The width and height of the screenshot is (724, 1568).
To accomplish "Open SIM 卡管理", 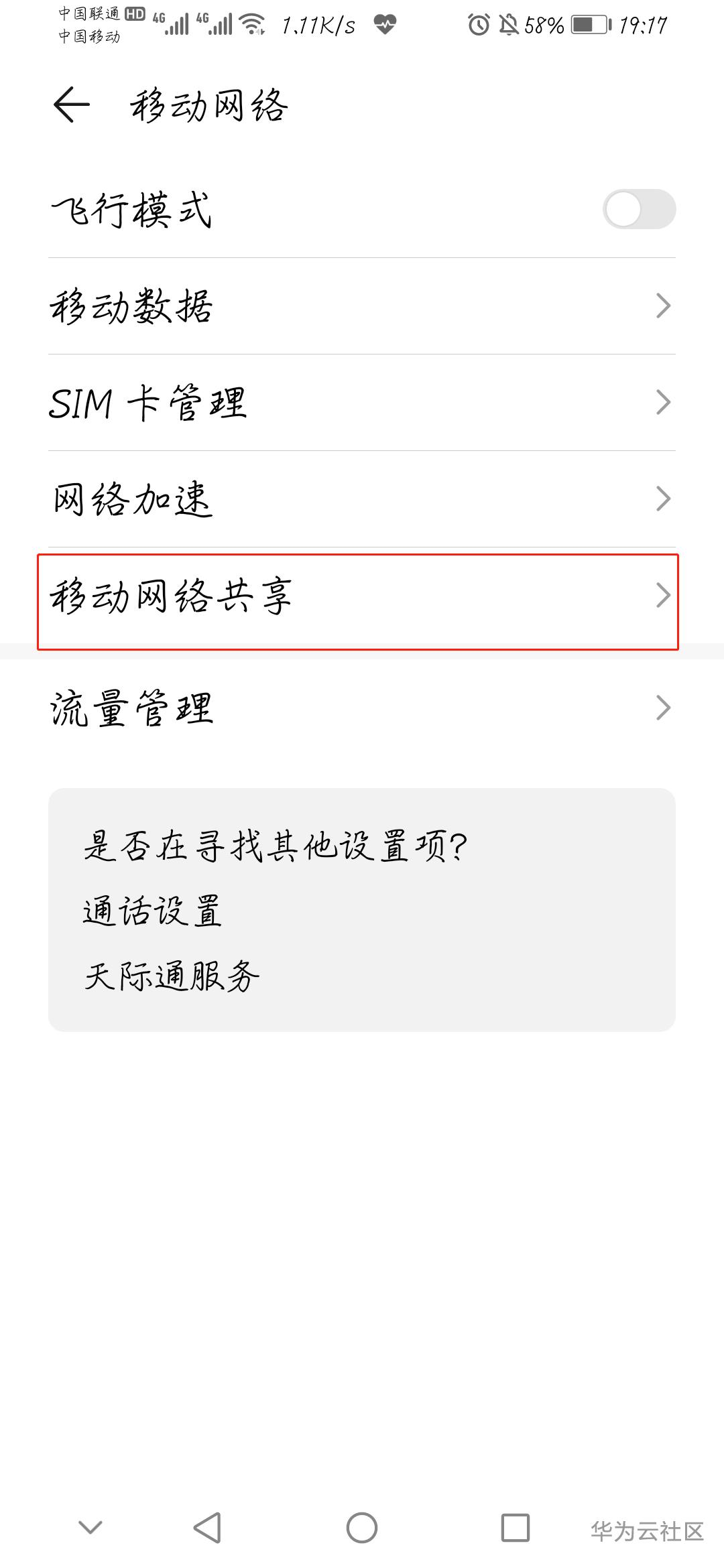I will [362, 403].
